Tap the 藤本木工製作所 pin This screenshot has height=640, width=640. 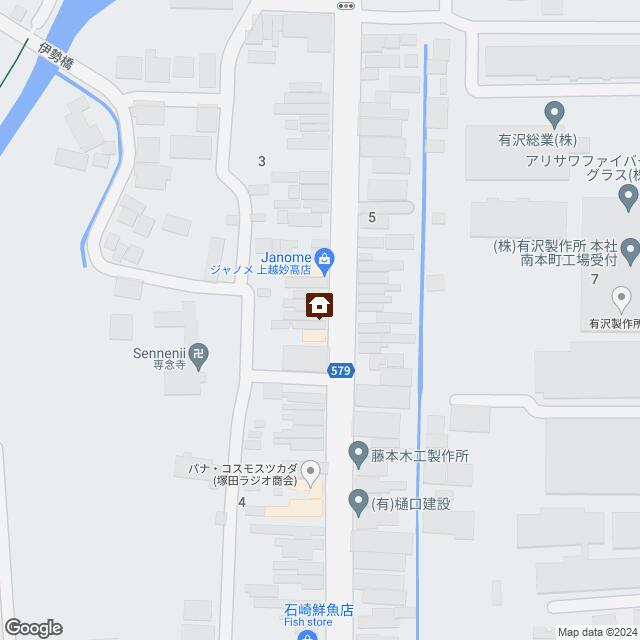(x=358, y=454)
